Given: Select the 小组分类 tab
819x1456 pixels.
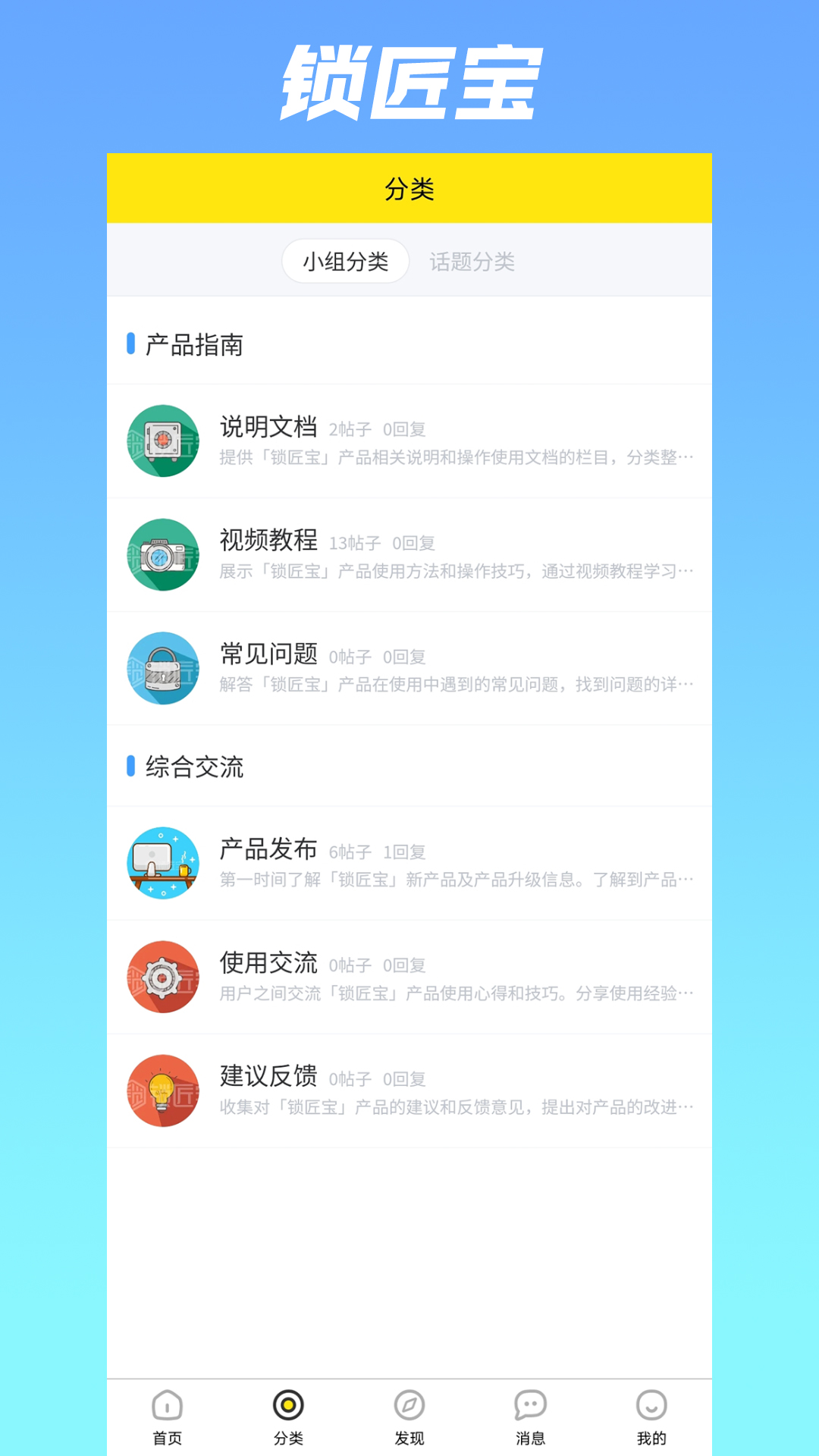Looking at the screenshot, I should 345,262.
